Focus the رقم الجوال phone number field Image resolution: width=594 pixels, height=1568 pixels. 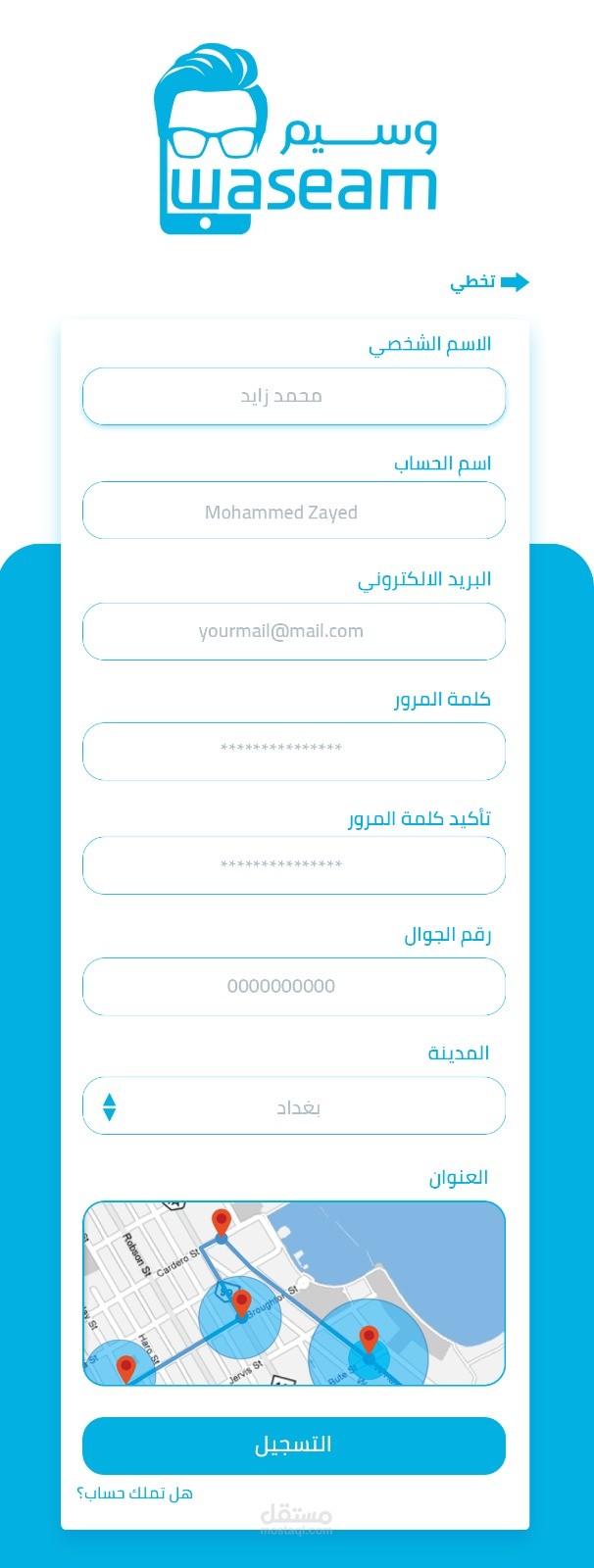[293, 986]
